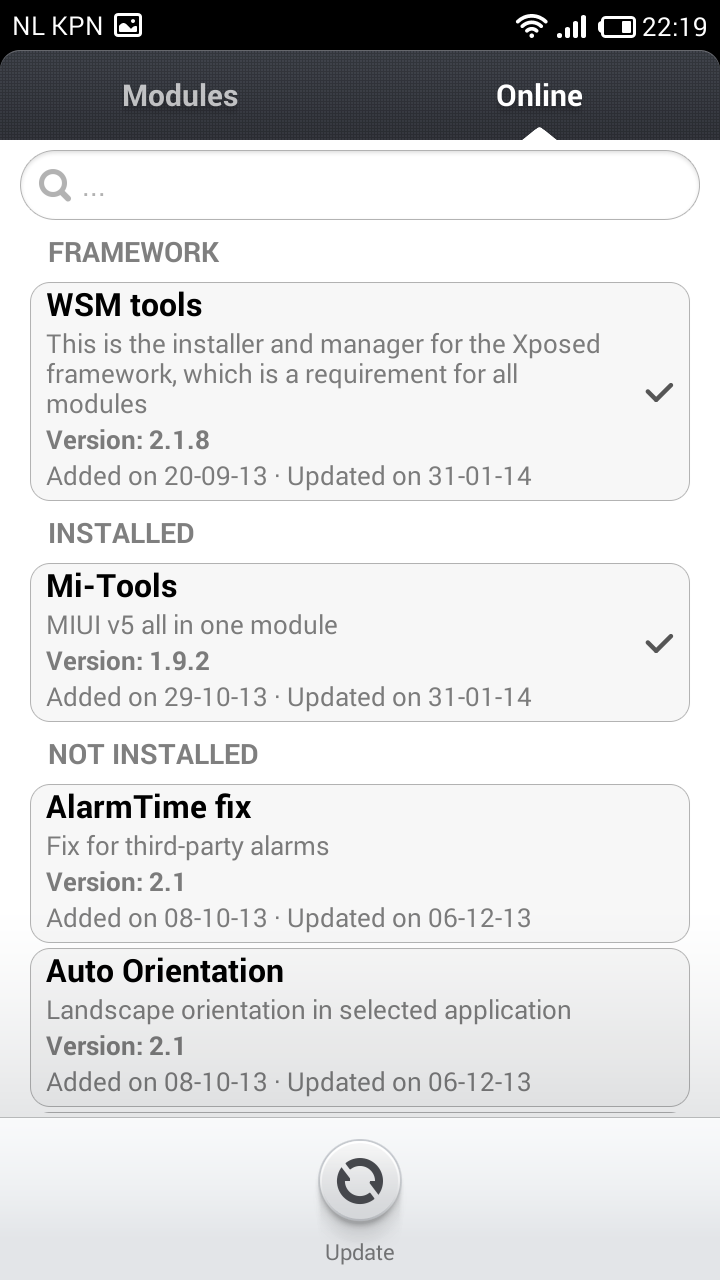This screenshot has height=1280, width=720.
Task: Open the Auto Orientation module
Action: pyautogui.click(x=360, y=1028)
